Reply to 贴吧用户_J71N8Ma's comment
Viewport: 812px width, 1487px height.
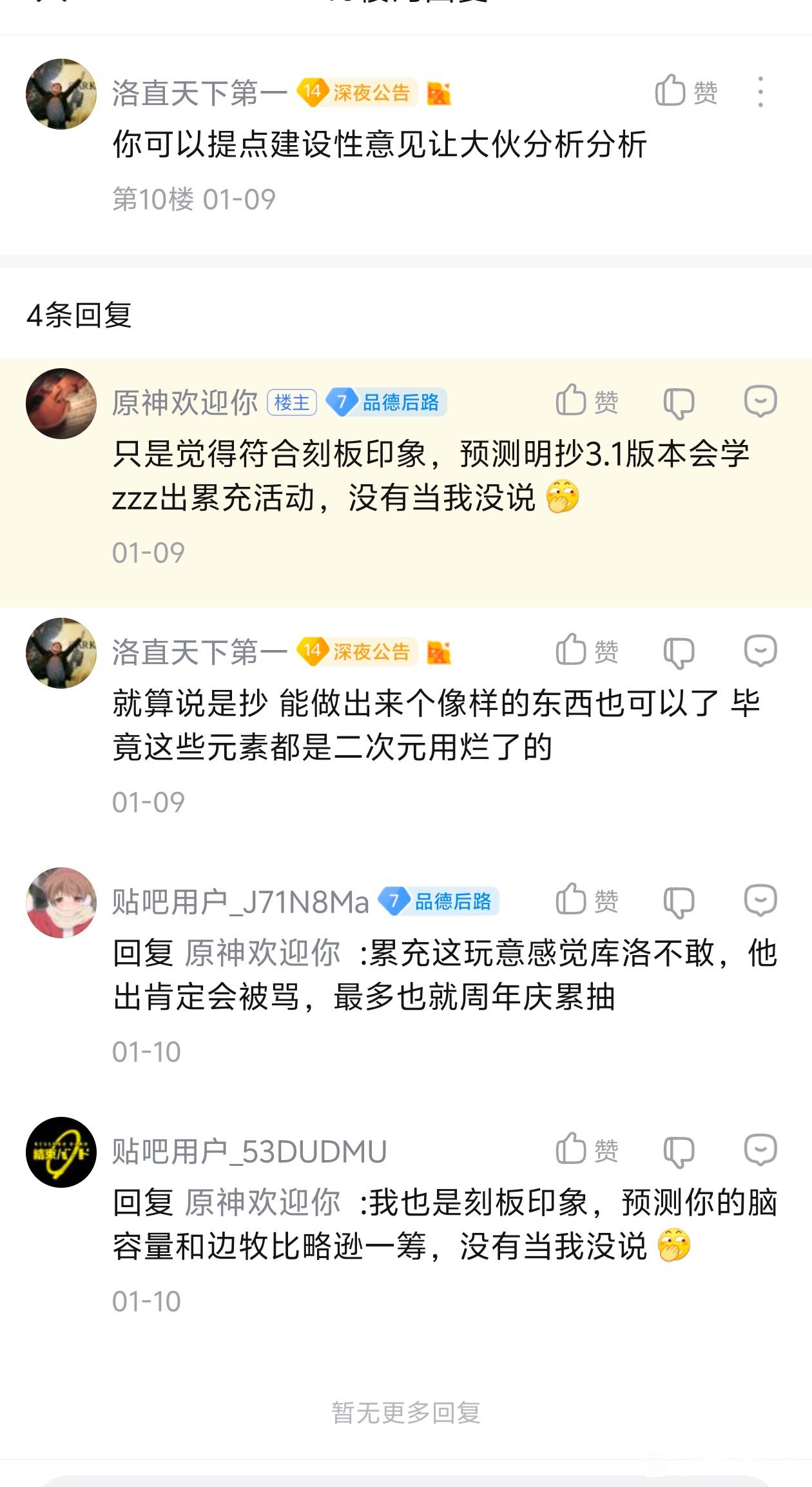pyautogui.click(x=760, y=901)
